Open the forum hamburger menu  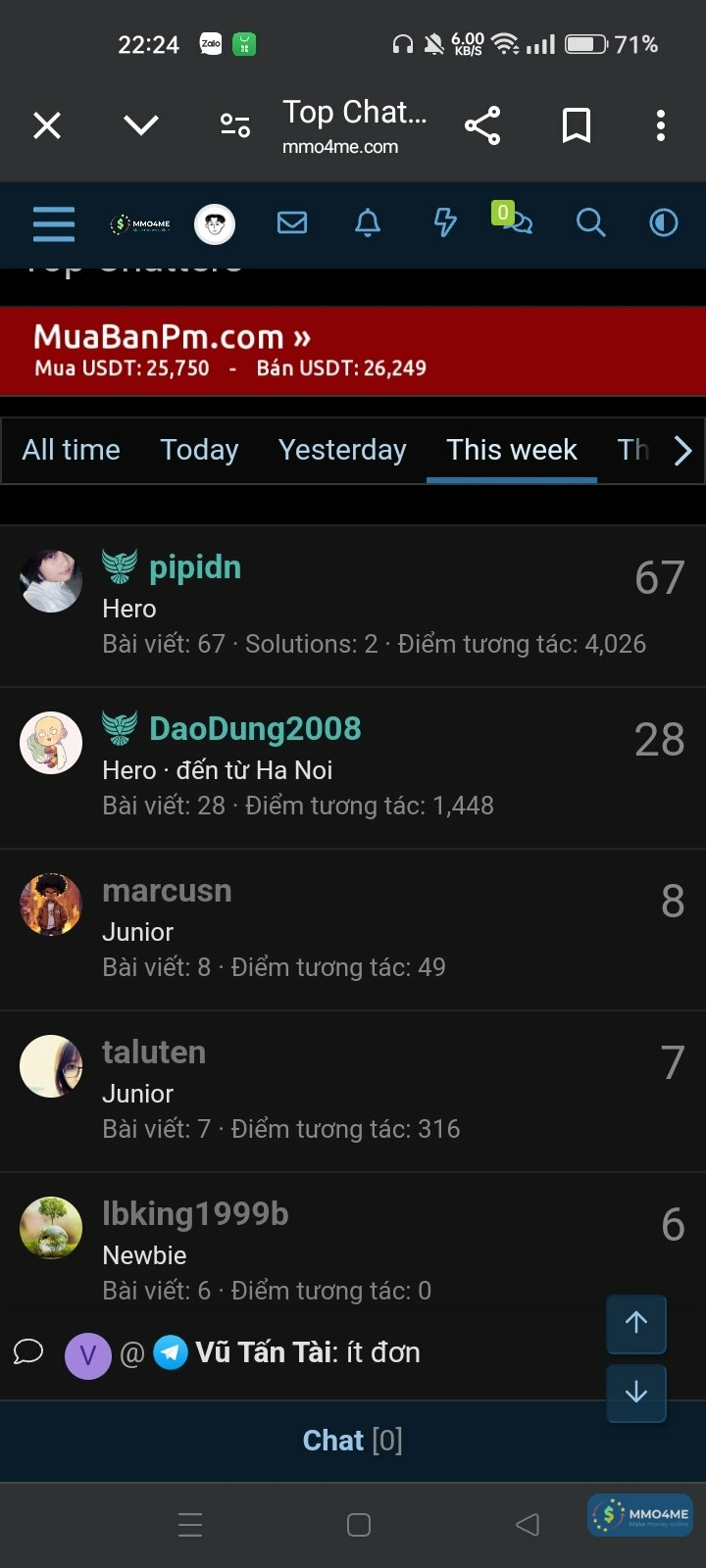(x=53, y=224)
